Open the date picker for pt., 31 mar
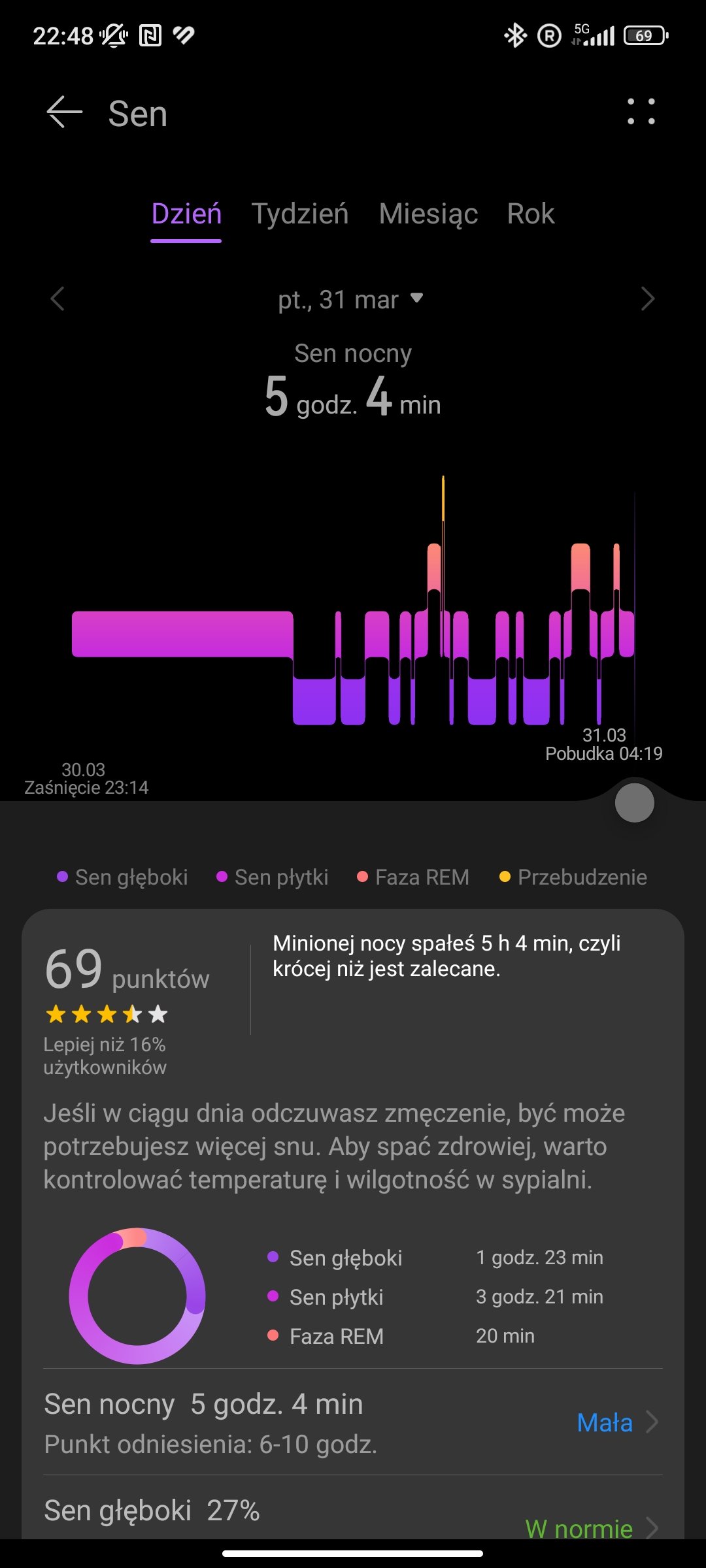This screenshot has width=706, height=1568. tap(351, 300)
